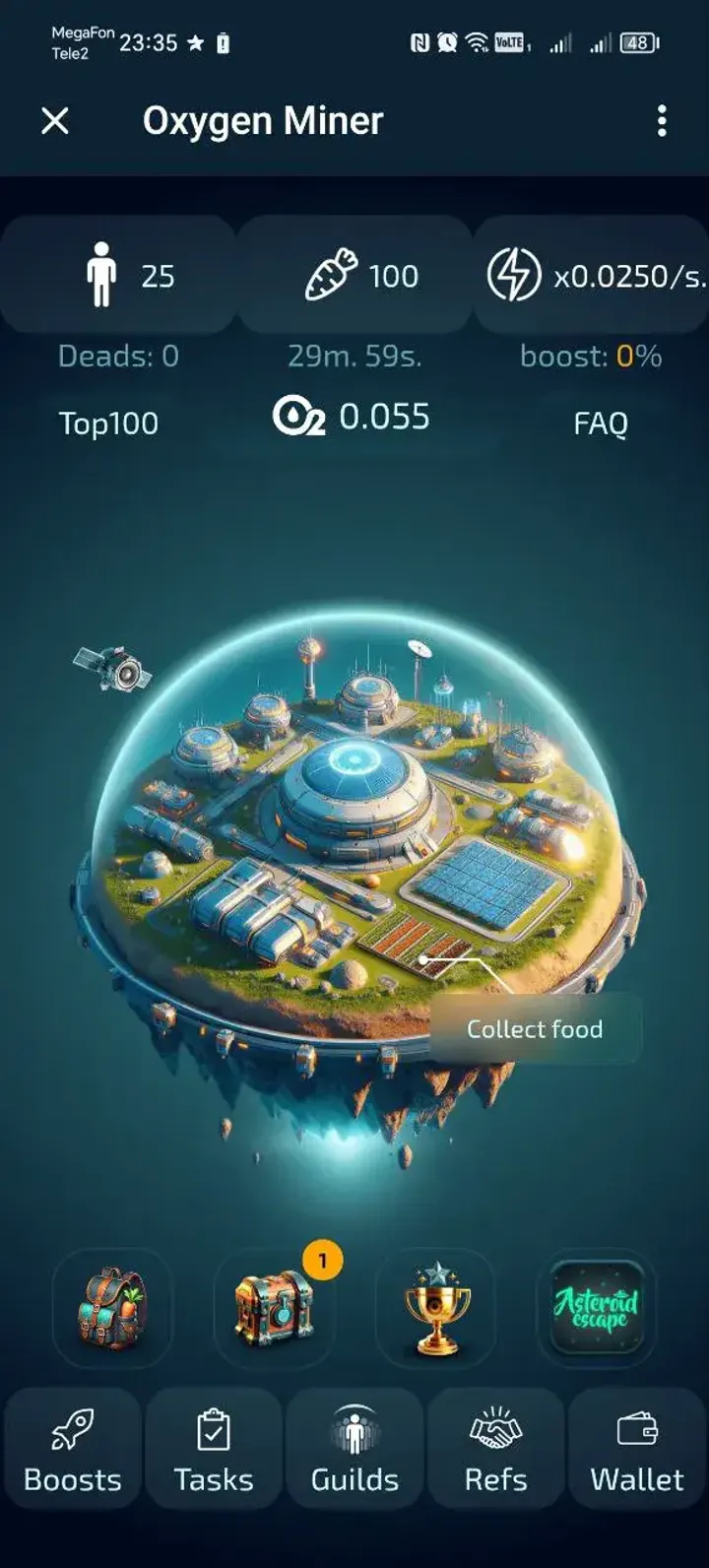The height and width of the screenshot is (1568, 709).
Task: Open the golden trophy achievements
Action: click(437, 1308)
